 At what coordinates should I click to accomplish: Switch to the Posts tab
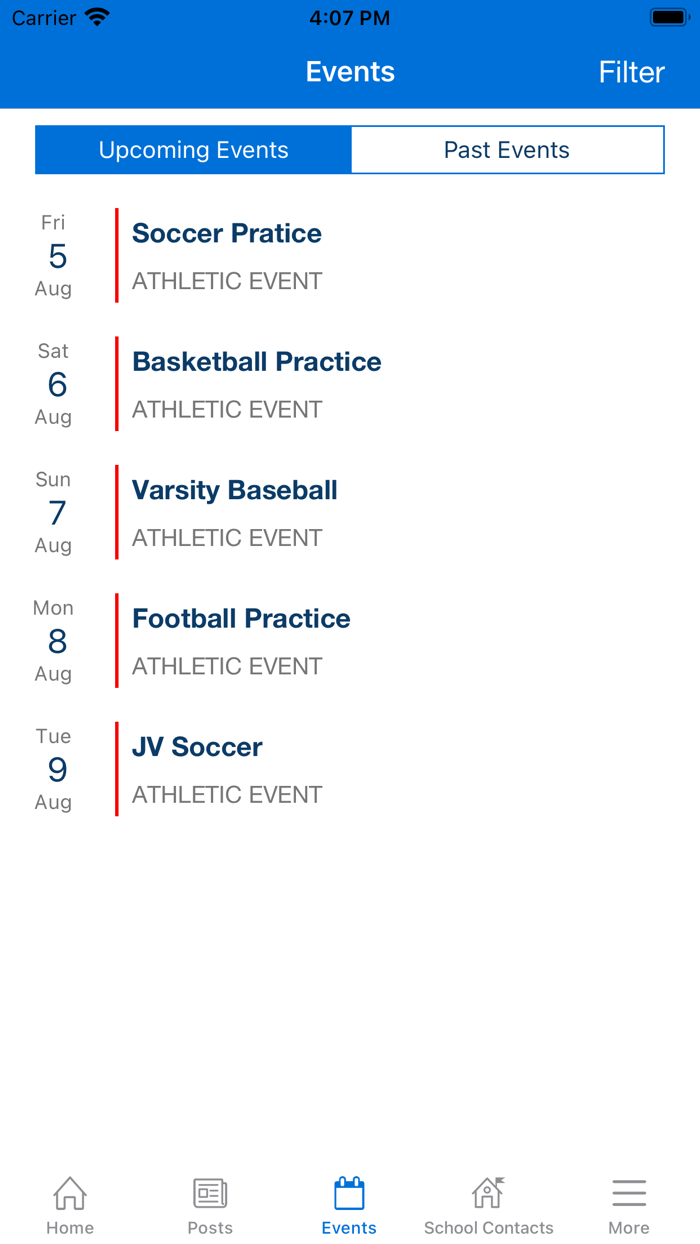tap(210, 1206)
